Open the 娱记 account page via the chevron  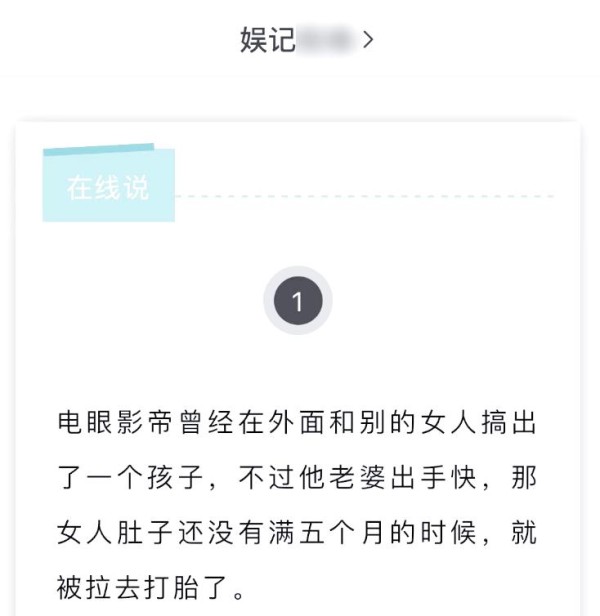(368, 40)
